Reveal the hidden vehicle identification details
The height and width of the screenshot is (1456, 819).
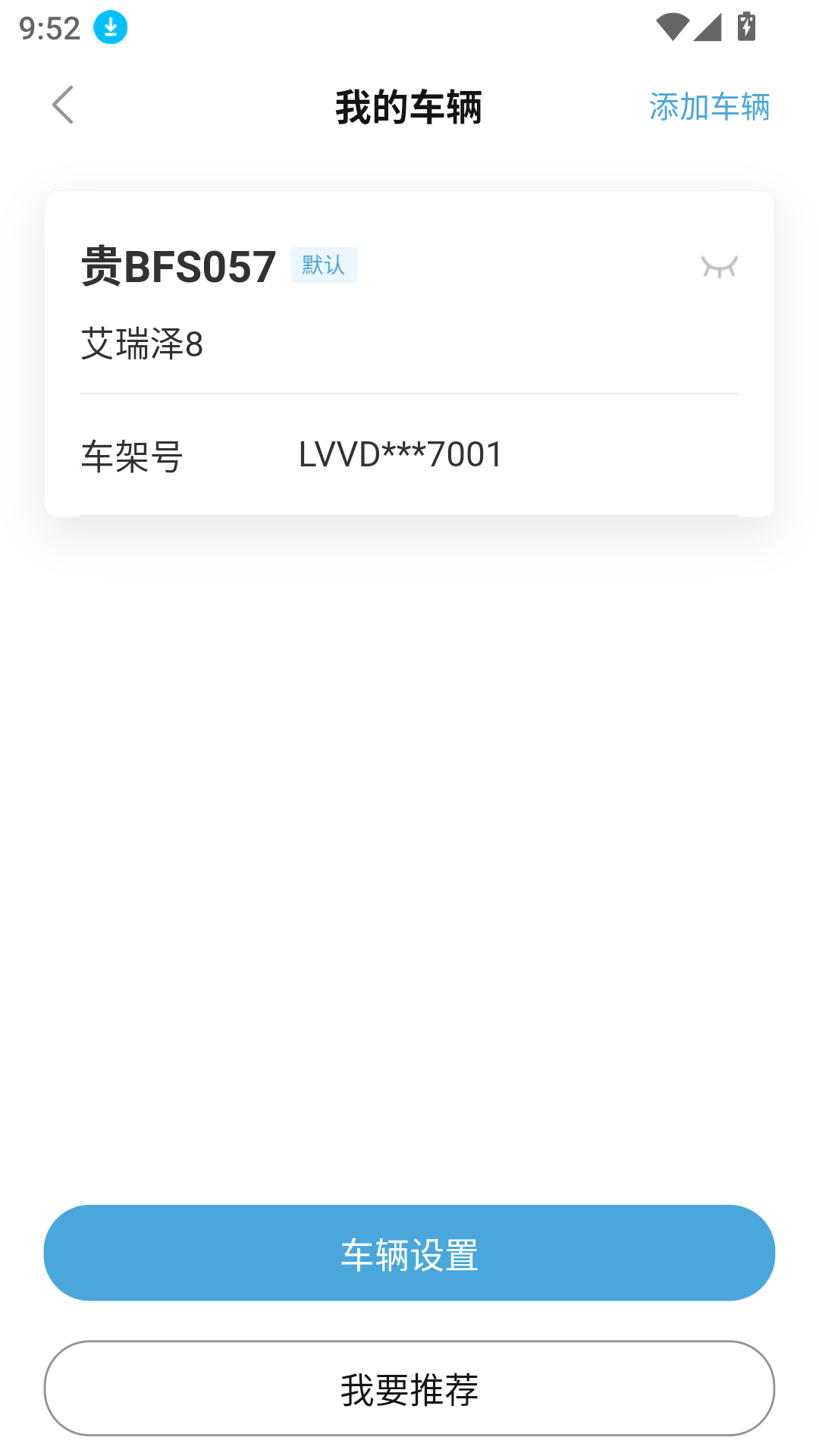[x=719, y=266]
